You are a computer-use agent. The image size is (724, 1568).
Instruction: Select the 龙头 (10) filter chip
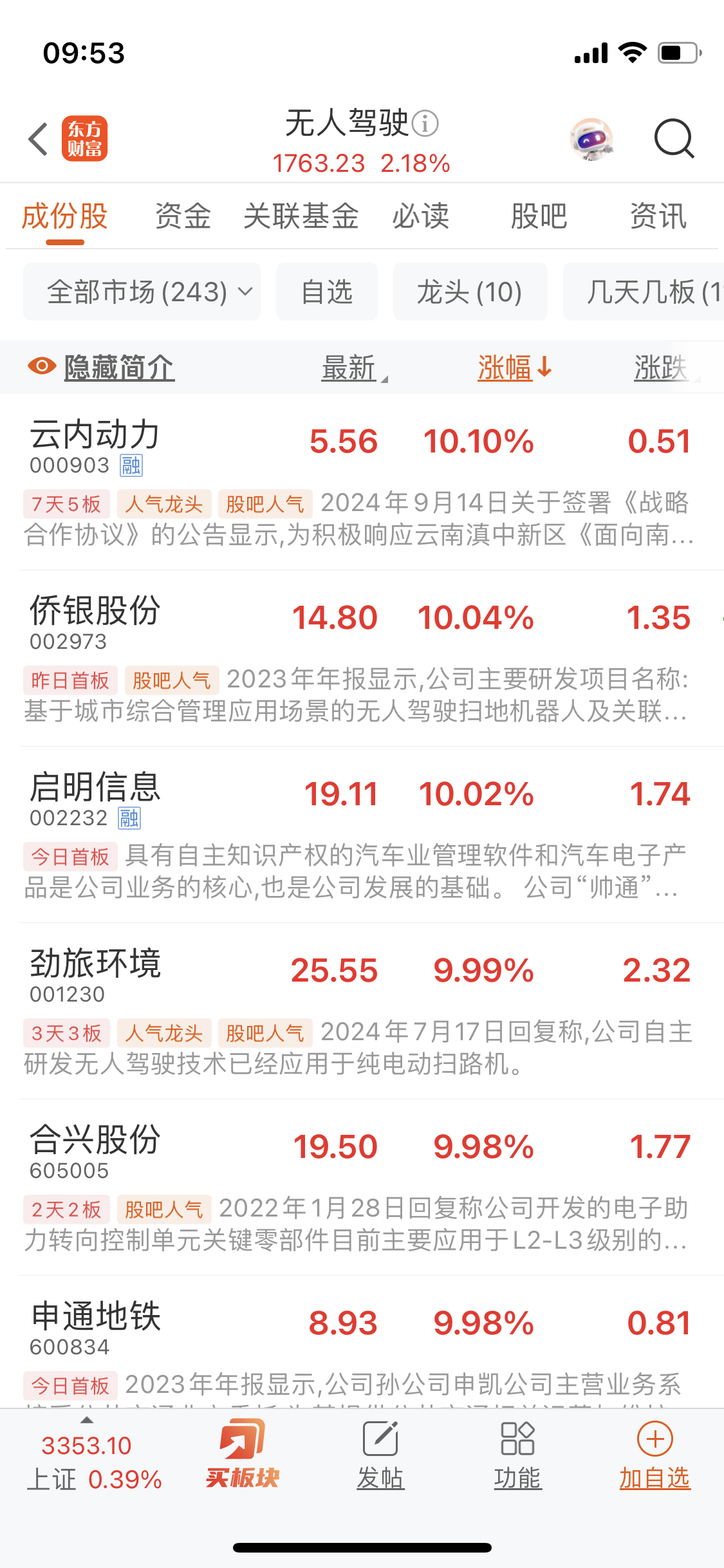coord(470,292)
